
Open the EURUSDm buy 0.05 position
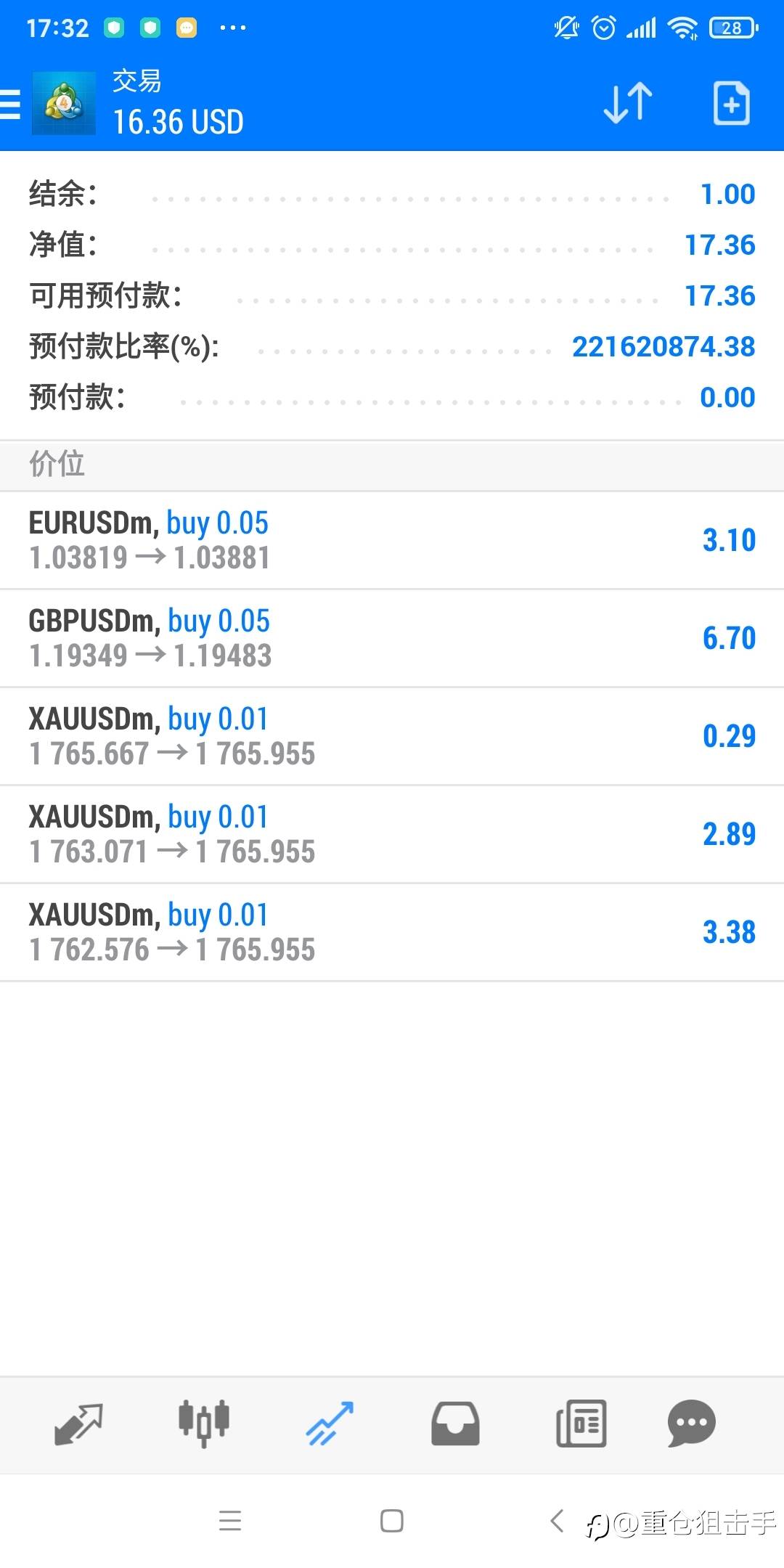point(392,540)
